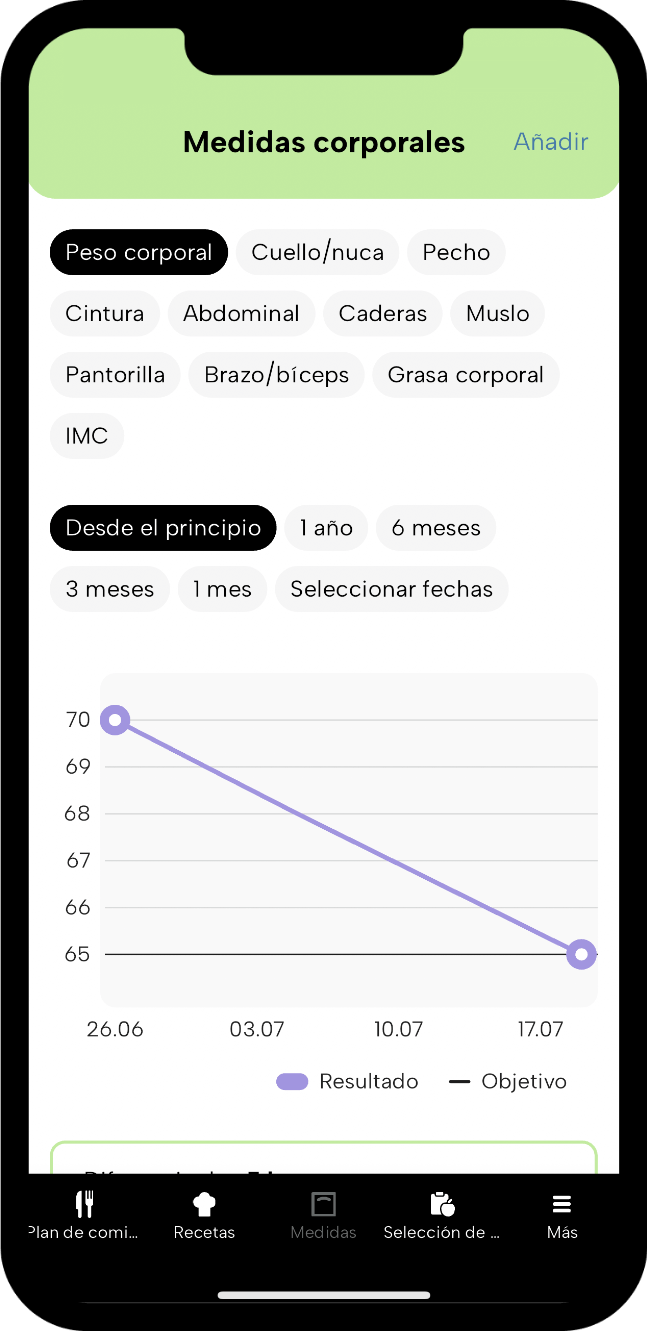
Task: Filter chart to 1 año
Action: 326,528
